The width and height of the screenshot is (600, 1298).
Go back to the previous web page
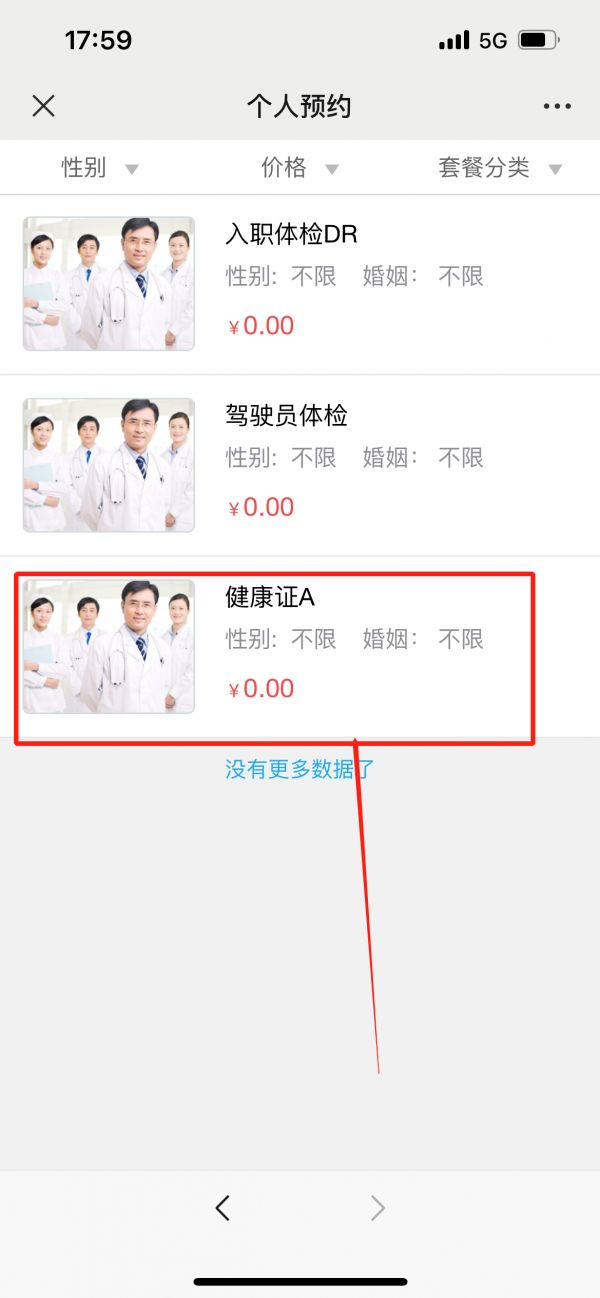[223, 1208]
